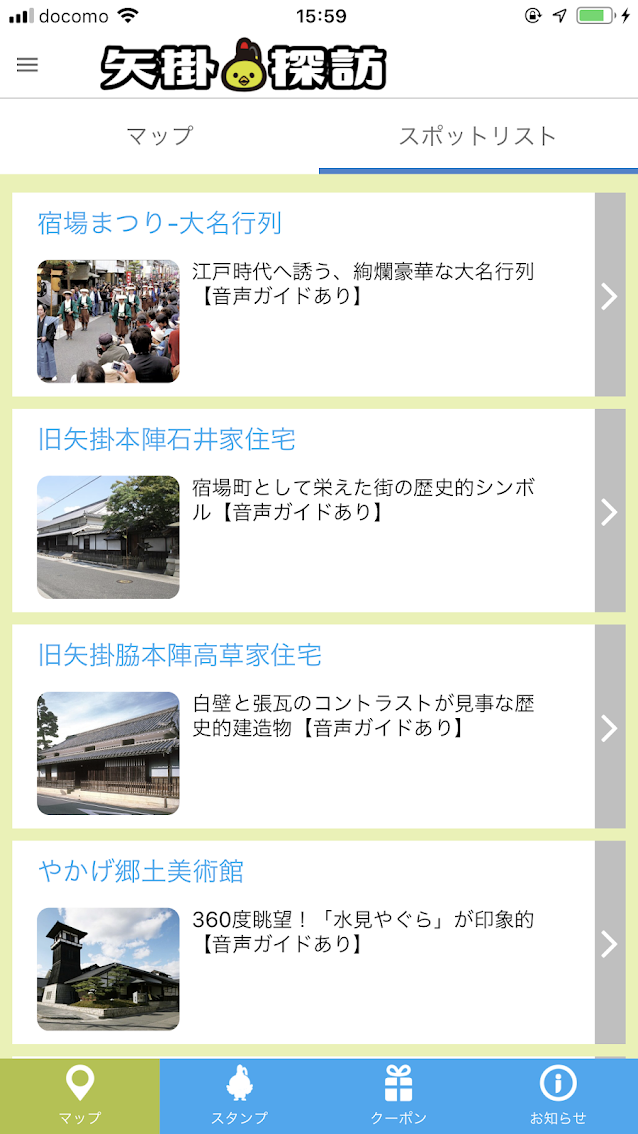Open the 旧矢掛本陣石井家住宅 spot card
638x1134 pixels.
tap(319, 511)
